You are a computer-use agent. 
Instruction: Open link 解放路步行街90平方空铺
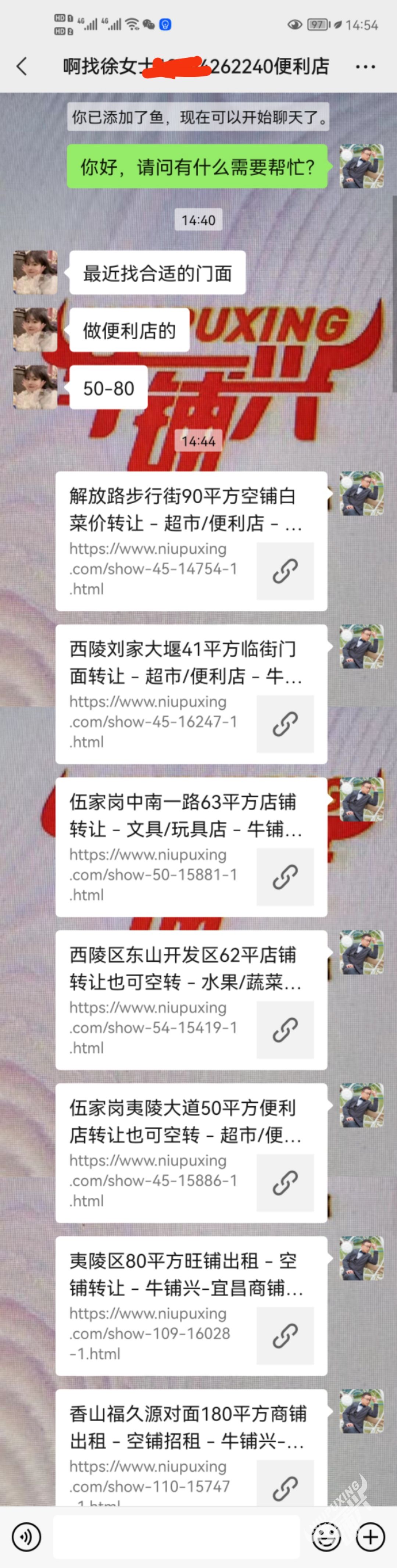point(191,540)
